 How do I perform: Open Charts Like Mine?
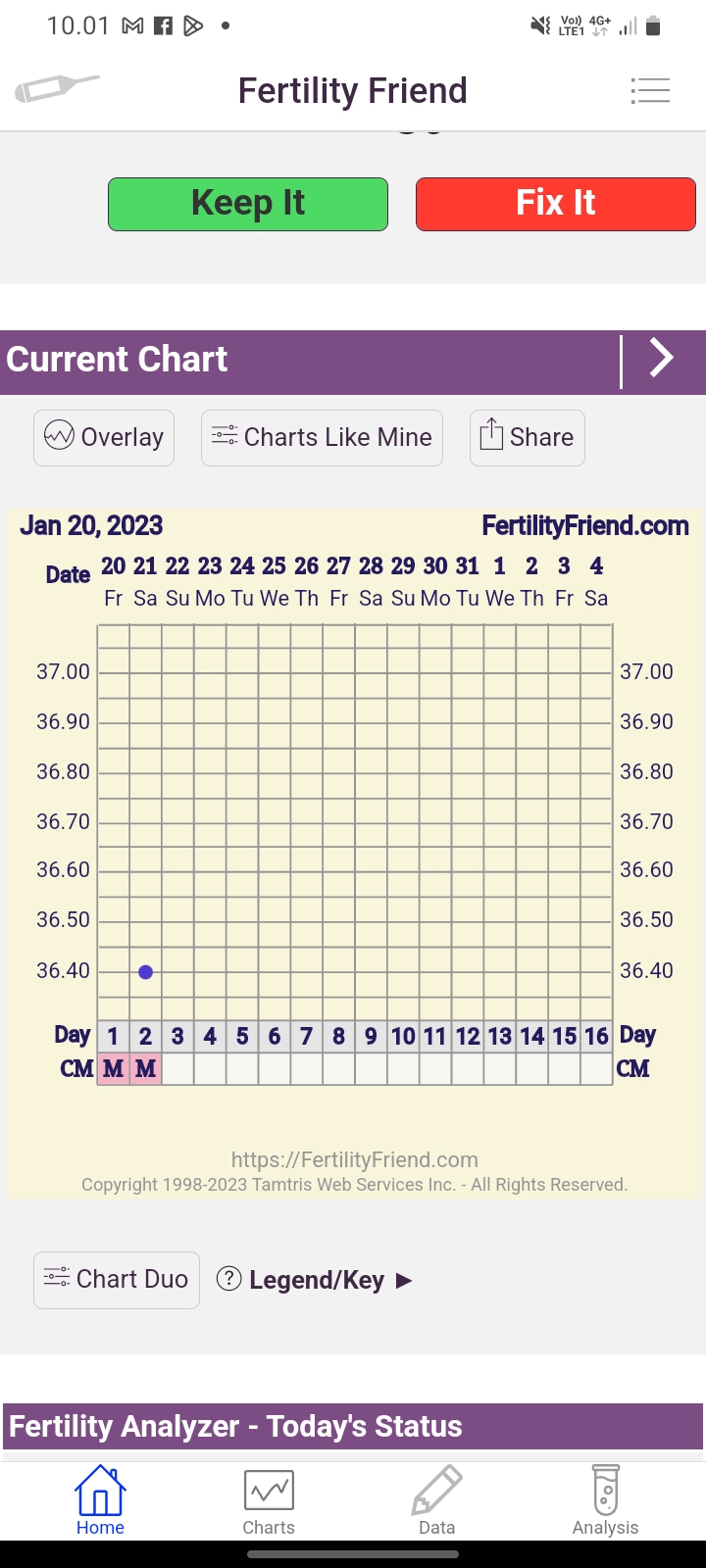click(322, 437)
